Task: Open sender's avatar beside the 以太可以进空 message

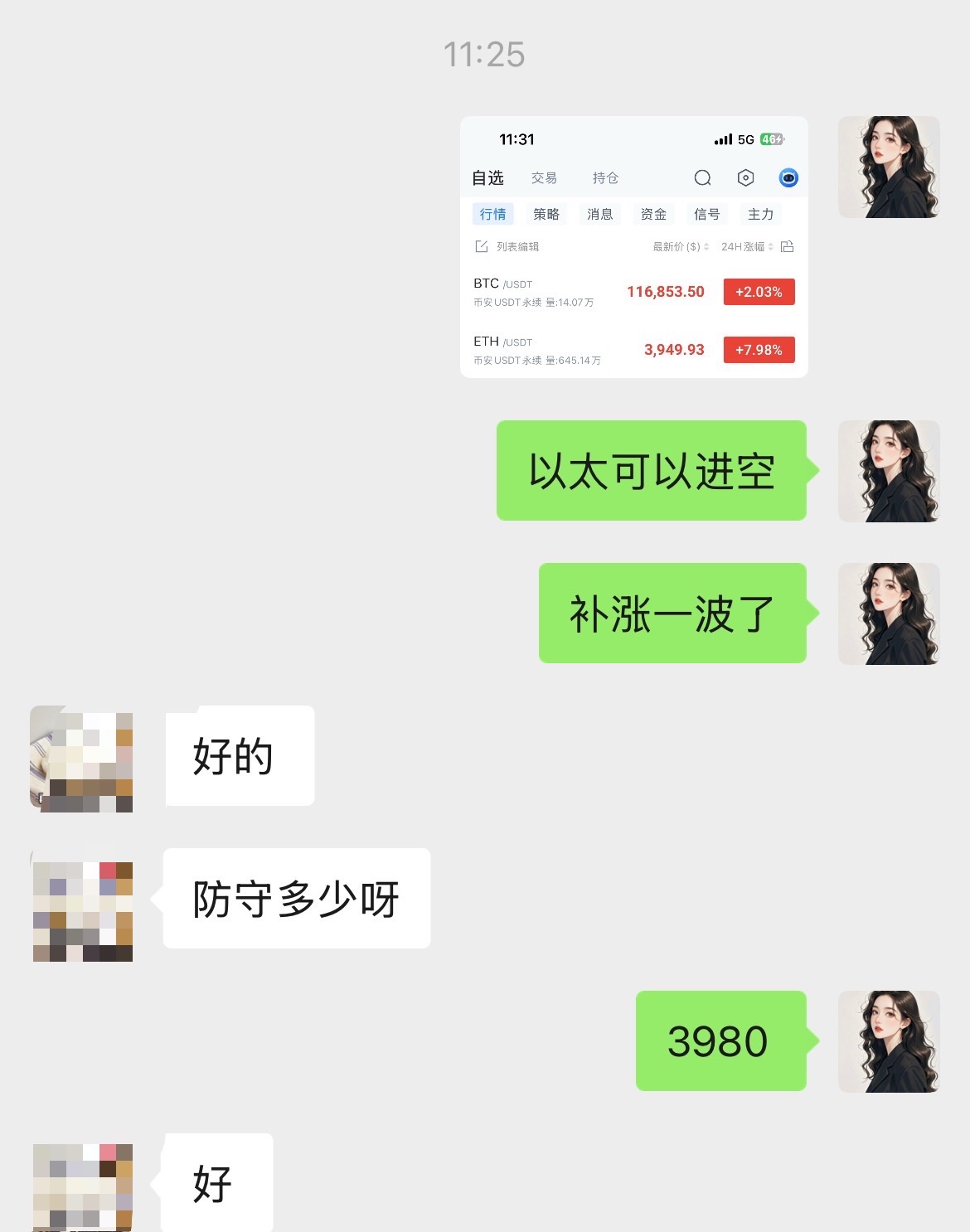Action: [x=889, y=471]
